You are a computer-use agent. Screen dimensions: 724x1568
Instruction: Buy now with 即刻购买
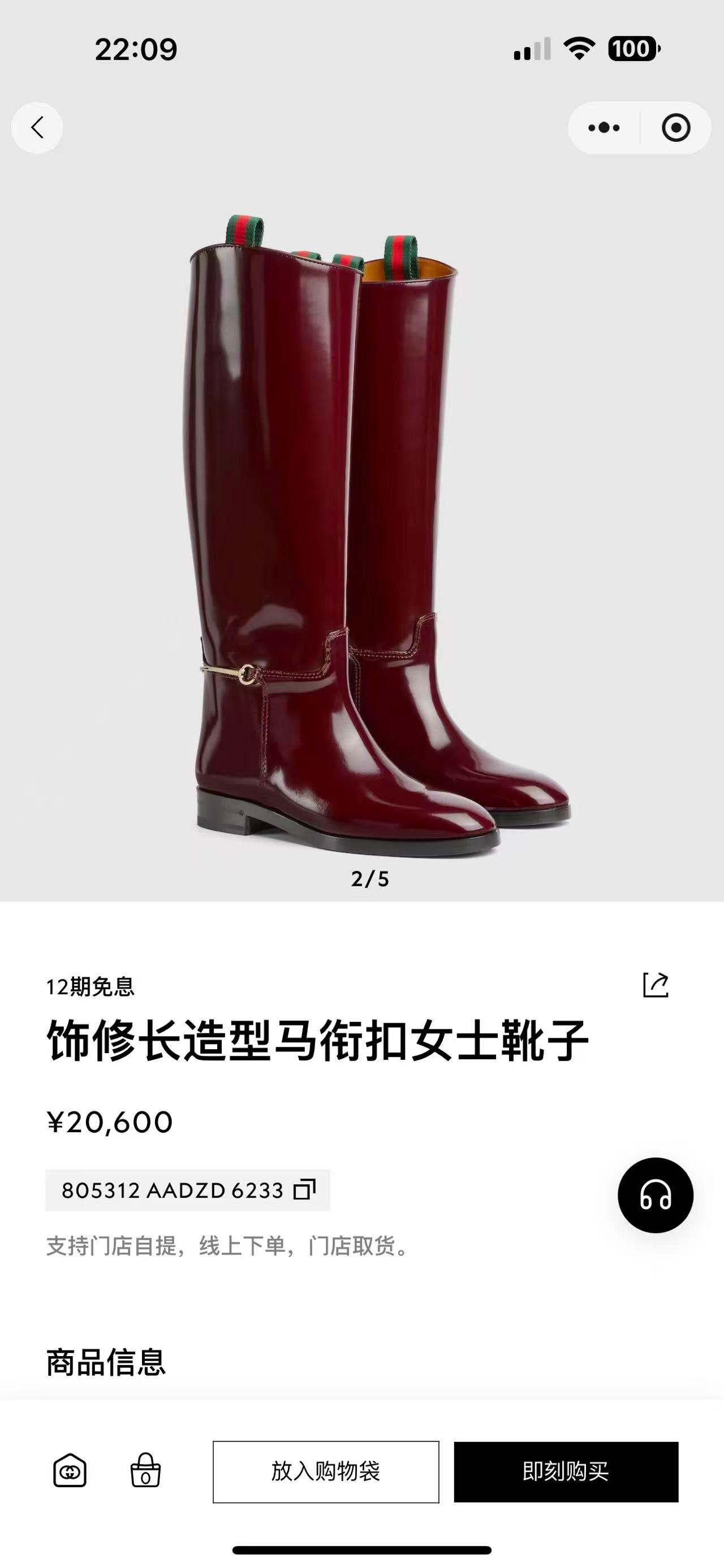click(x=566, y=1472)
